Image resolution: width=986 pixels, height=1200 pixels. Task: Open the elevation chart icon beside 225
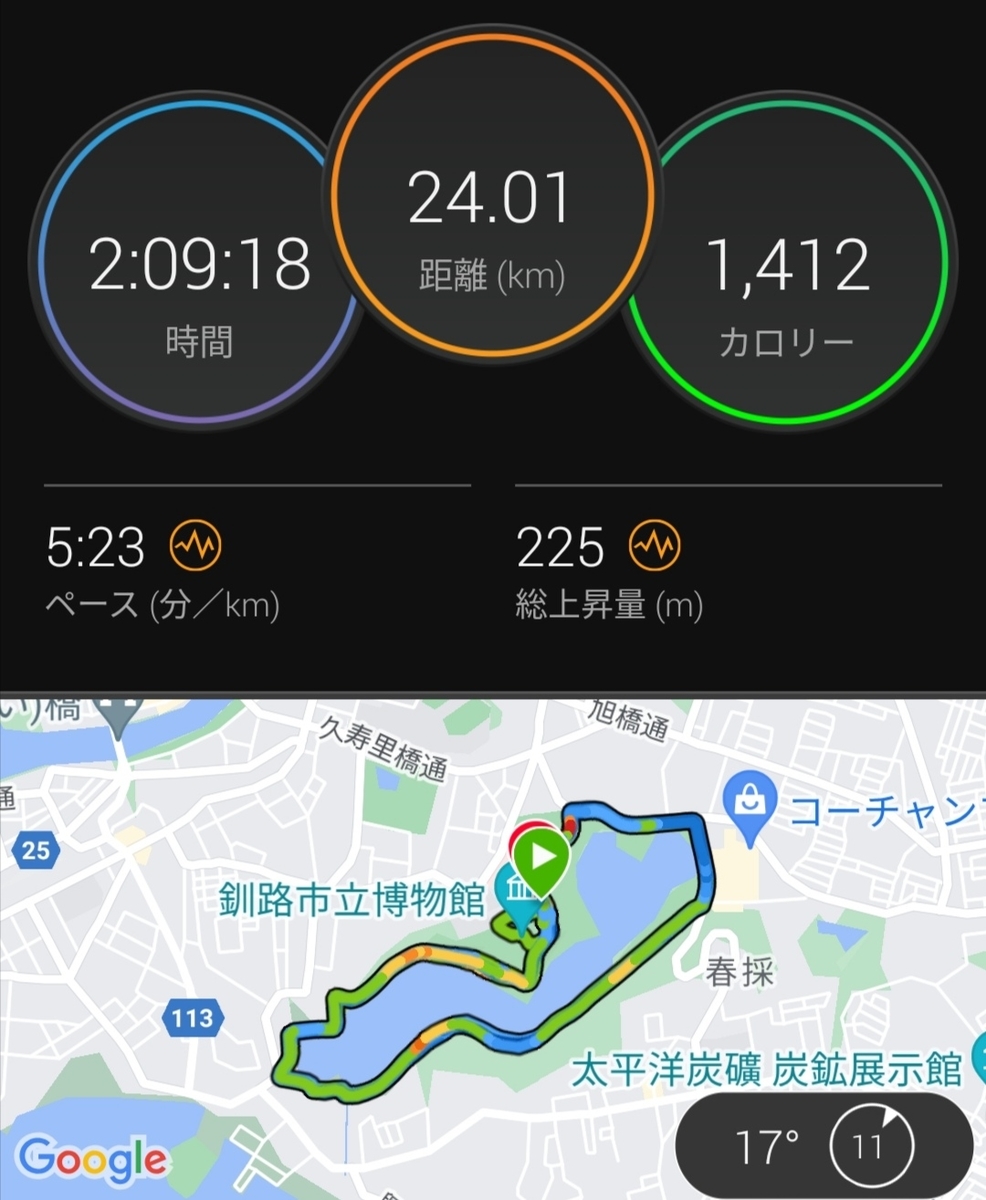point(655,546)
